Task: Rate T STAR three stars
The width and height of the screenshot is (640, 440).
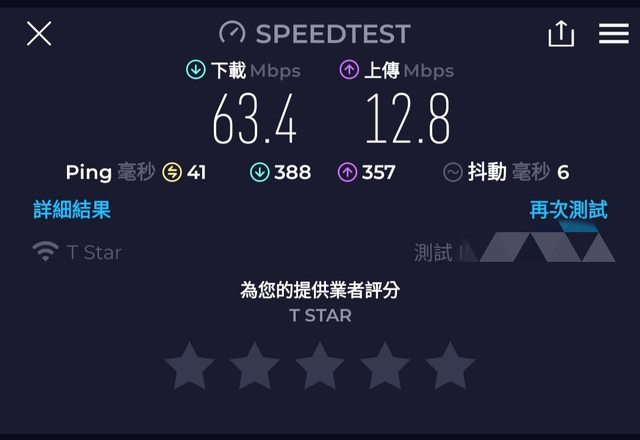Action: pos(320,366)
